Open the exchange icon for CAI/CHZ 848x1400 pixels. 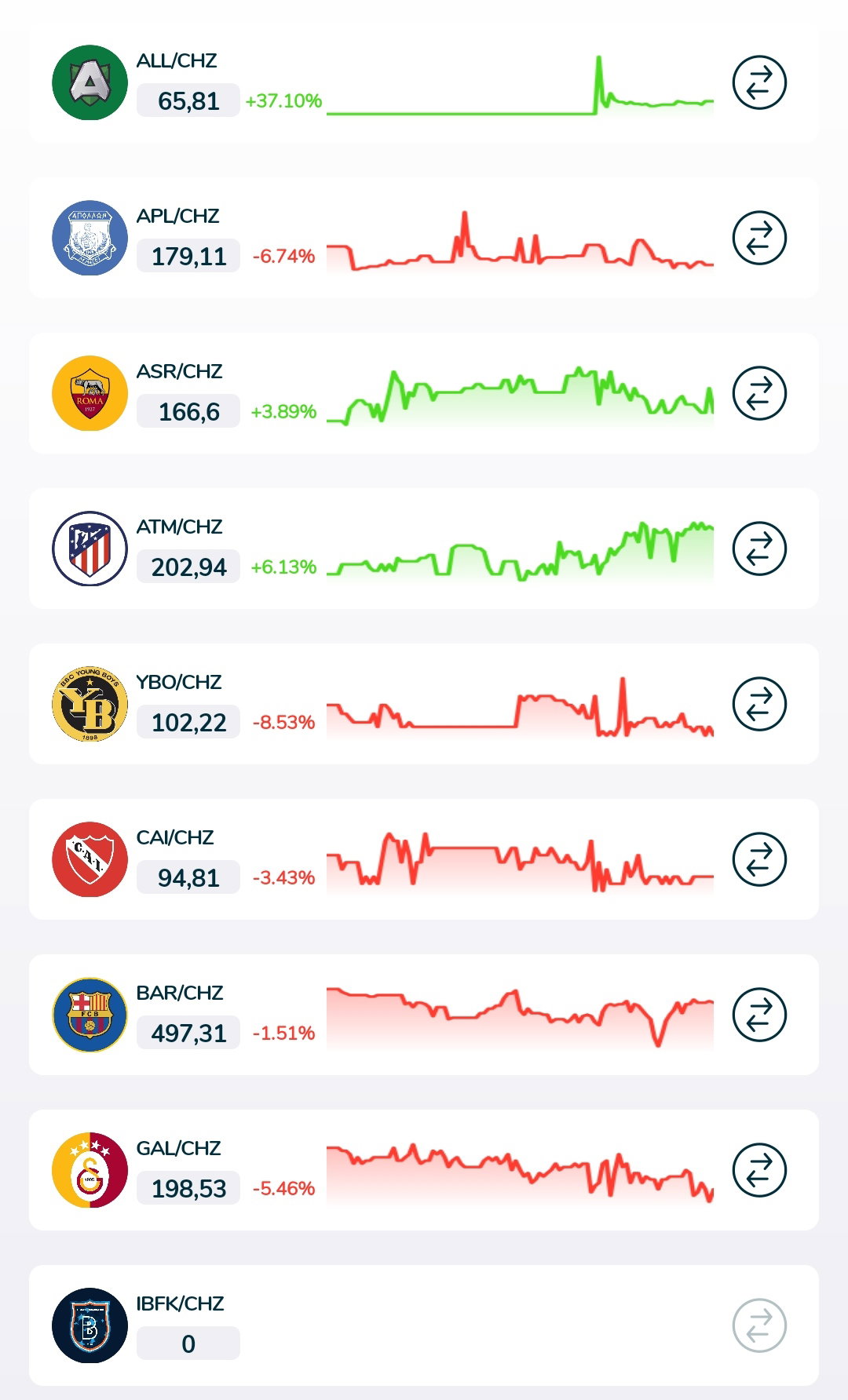pyautogui.click(x=759, y=859)
